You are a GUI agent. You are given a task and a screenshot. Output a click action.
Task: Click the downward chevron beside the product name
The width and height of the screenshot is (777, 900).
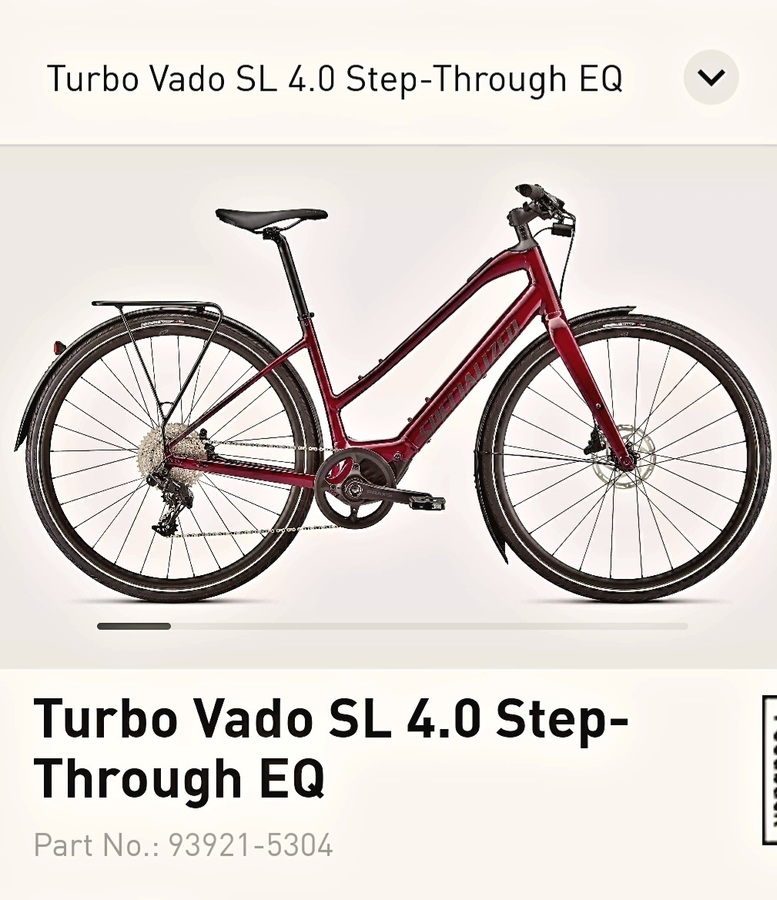[x=710, y=77]
